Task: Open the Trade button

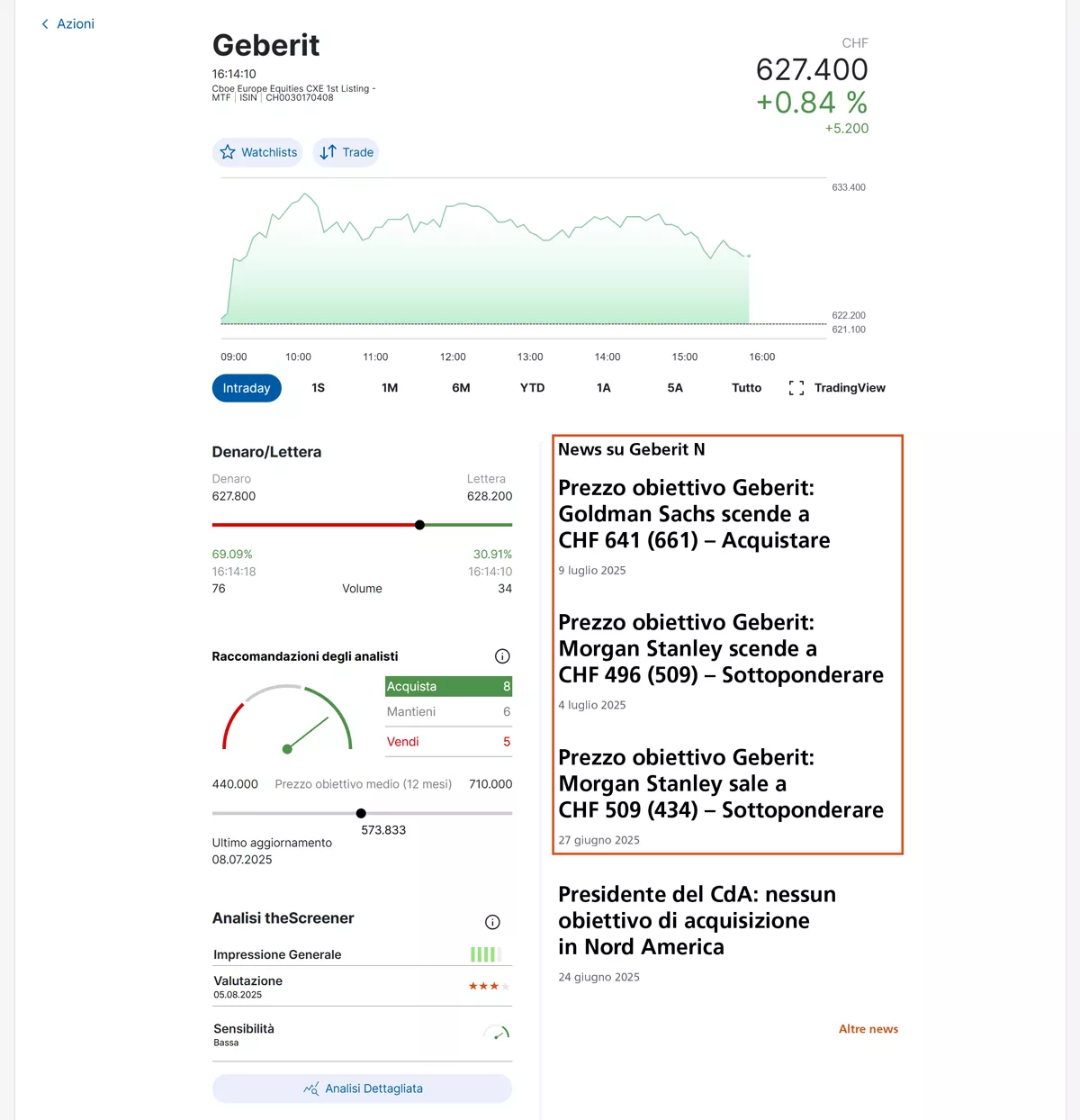Action: pyautogui.click(x=346, y=152)
